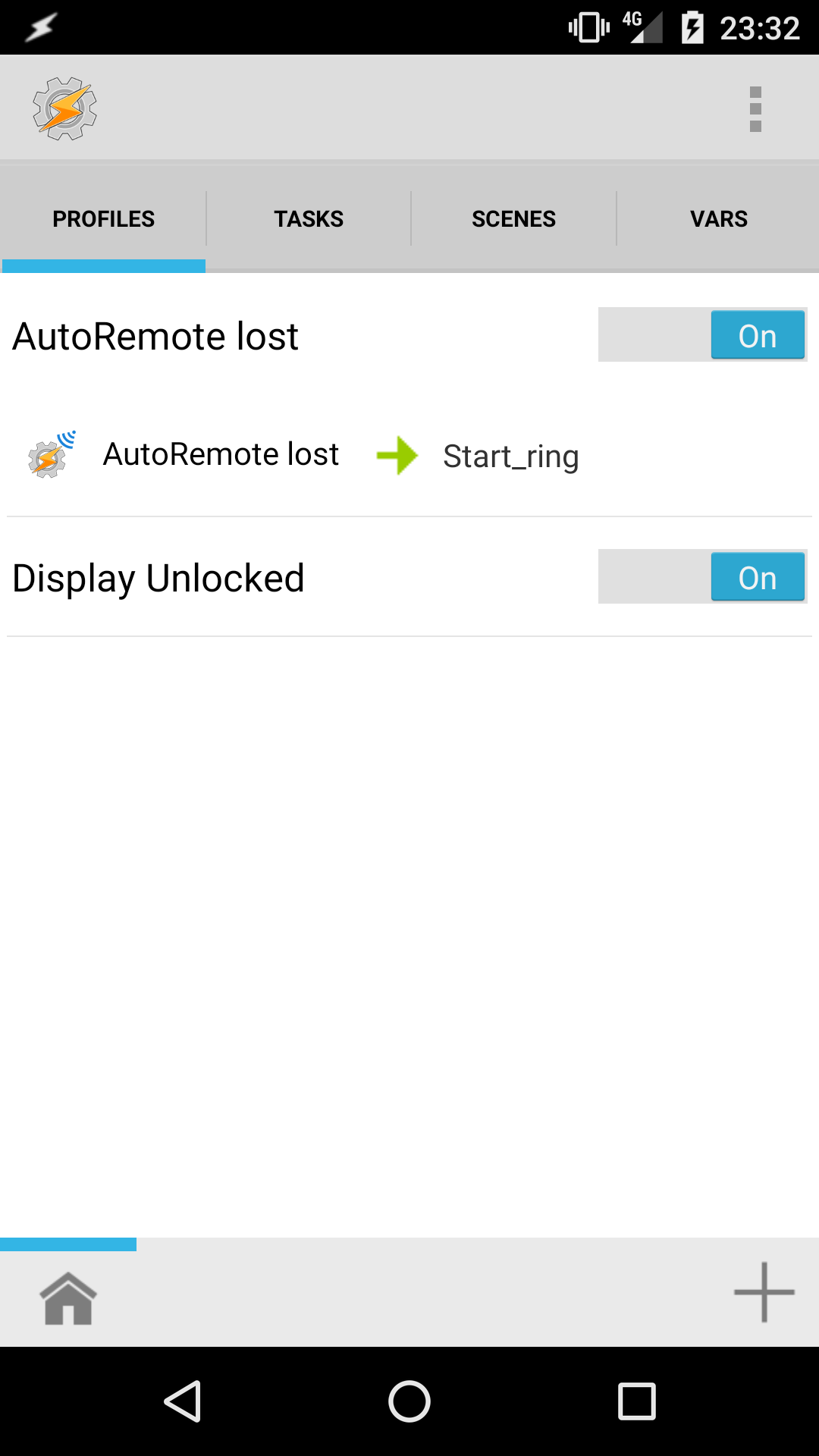This screenshot has height=1456, width=819.
Task: Tap the Tasker gear icon in app bar
Action: [x=65, y=108]
